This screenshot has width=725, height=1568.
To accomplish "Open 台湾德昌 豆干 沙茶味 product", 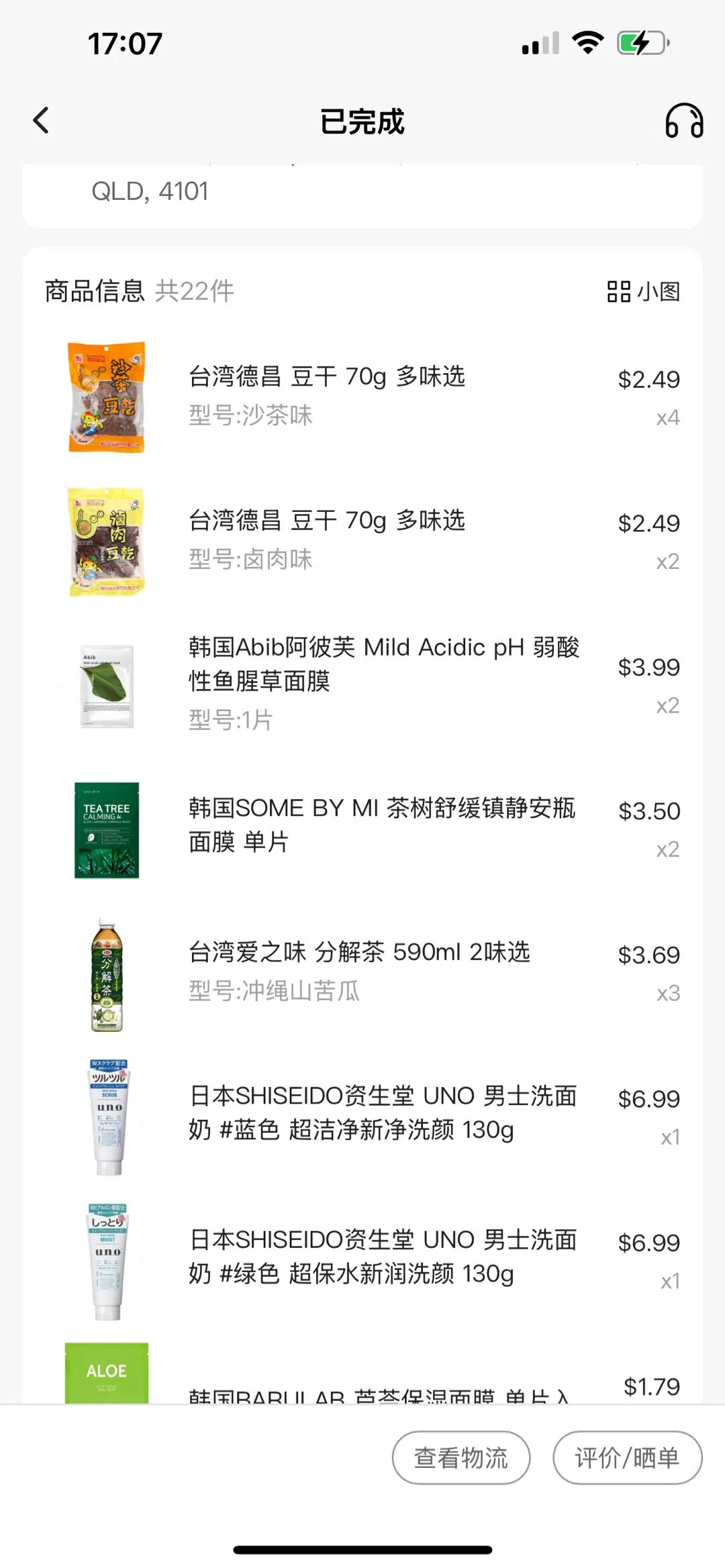I will tap(327, 377).
